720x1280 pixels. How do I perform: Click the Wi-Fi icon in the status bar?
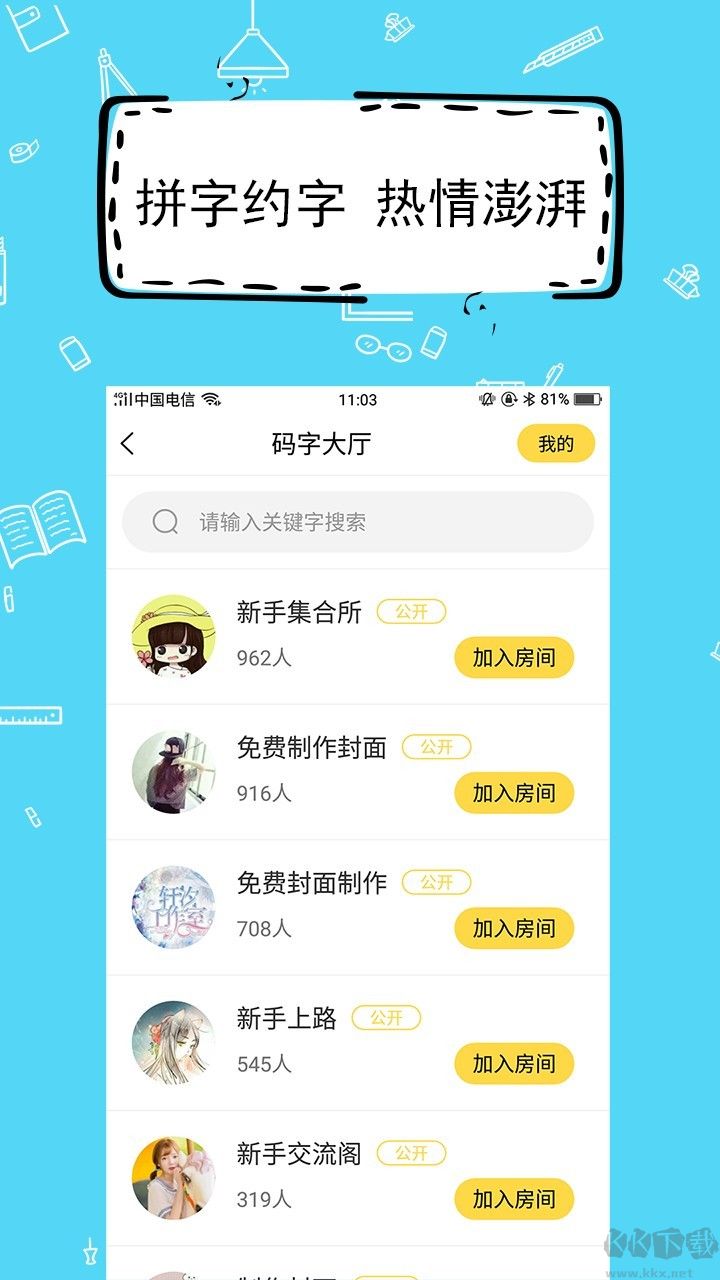(x=211, y=398)
